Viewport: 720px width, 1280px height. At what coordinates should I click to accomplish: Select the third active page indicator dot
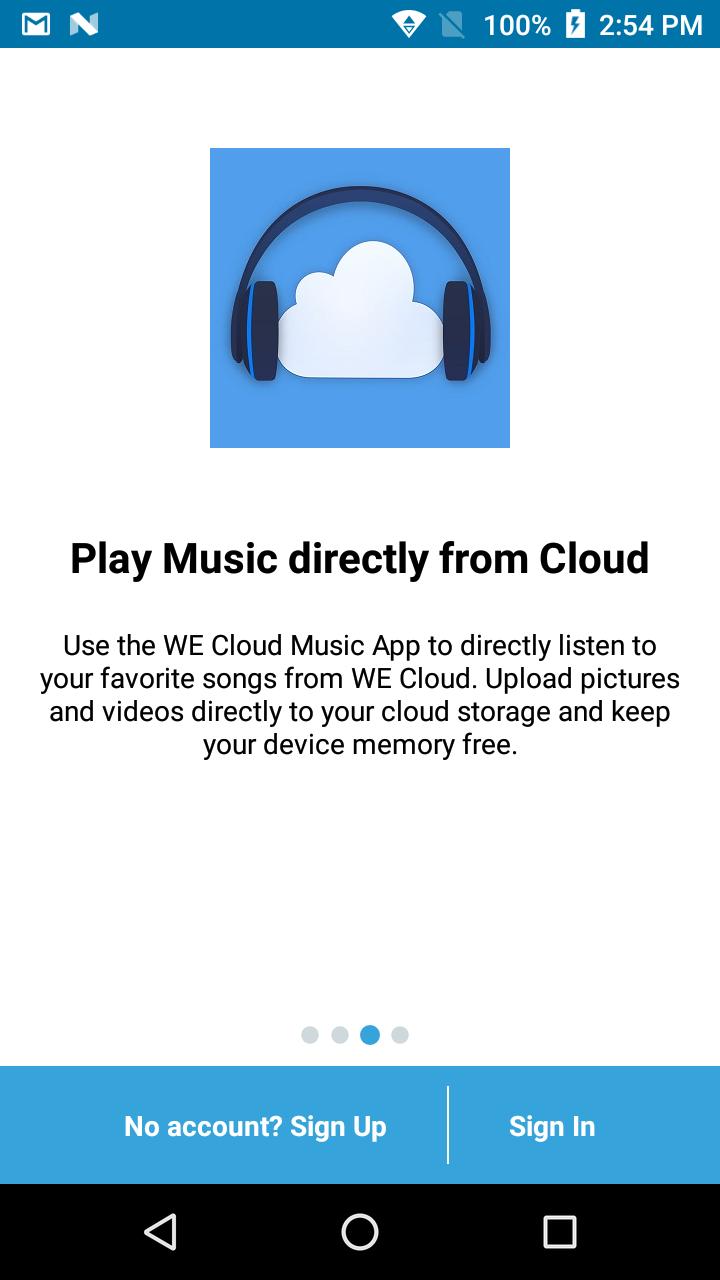tap(370, 1036)
